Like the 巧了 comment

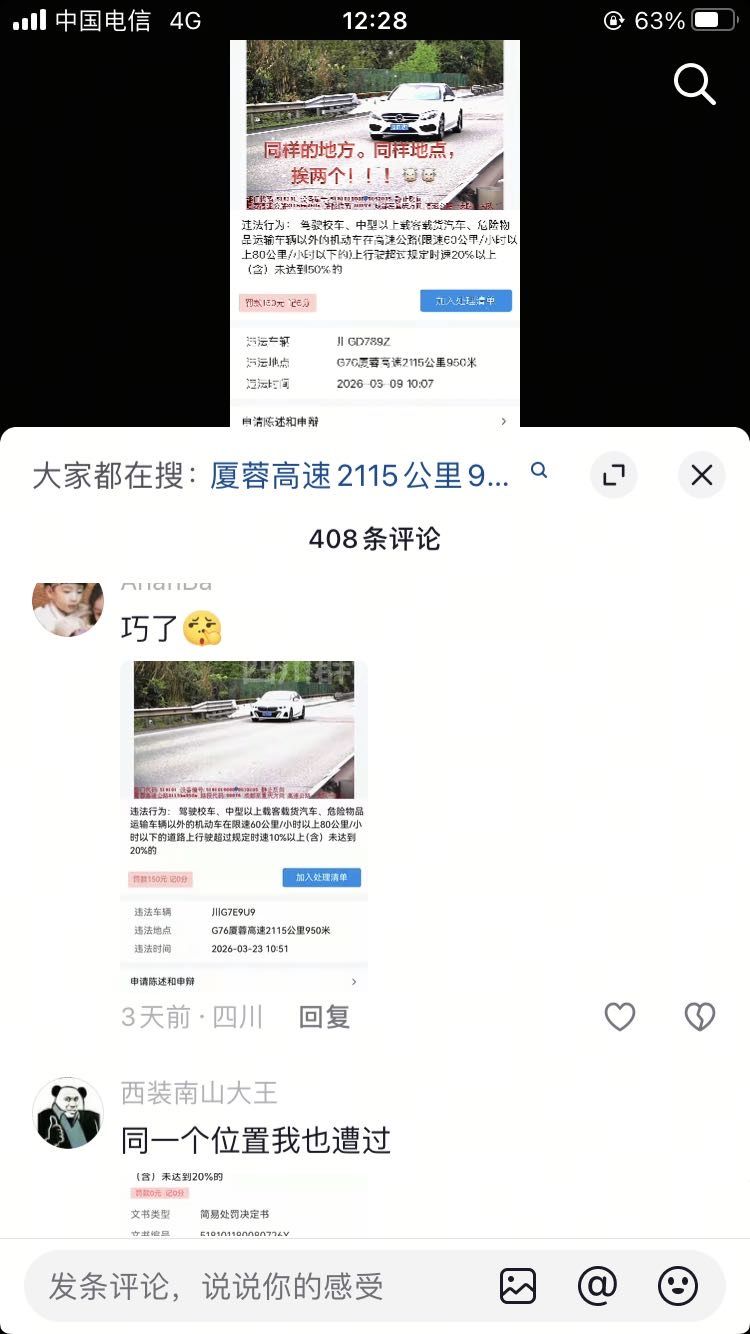(620, 1017)
